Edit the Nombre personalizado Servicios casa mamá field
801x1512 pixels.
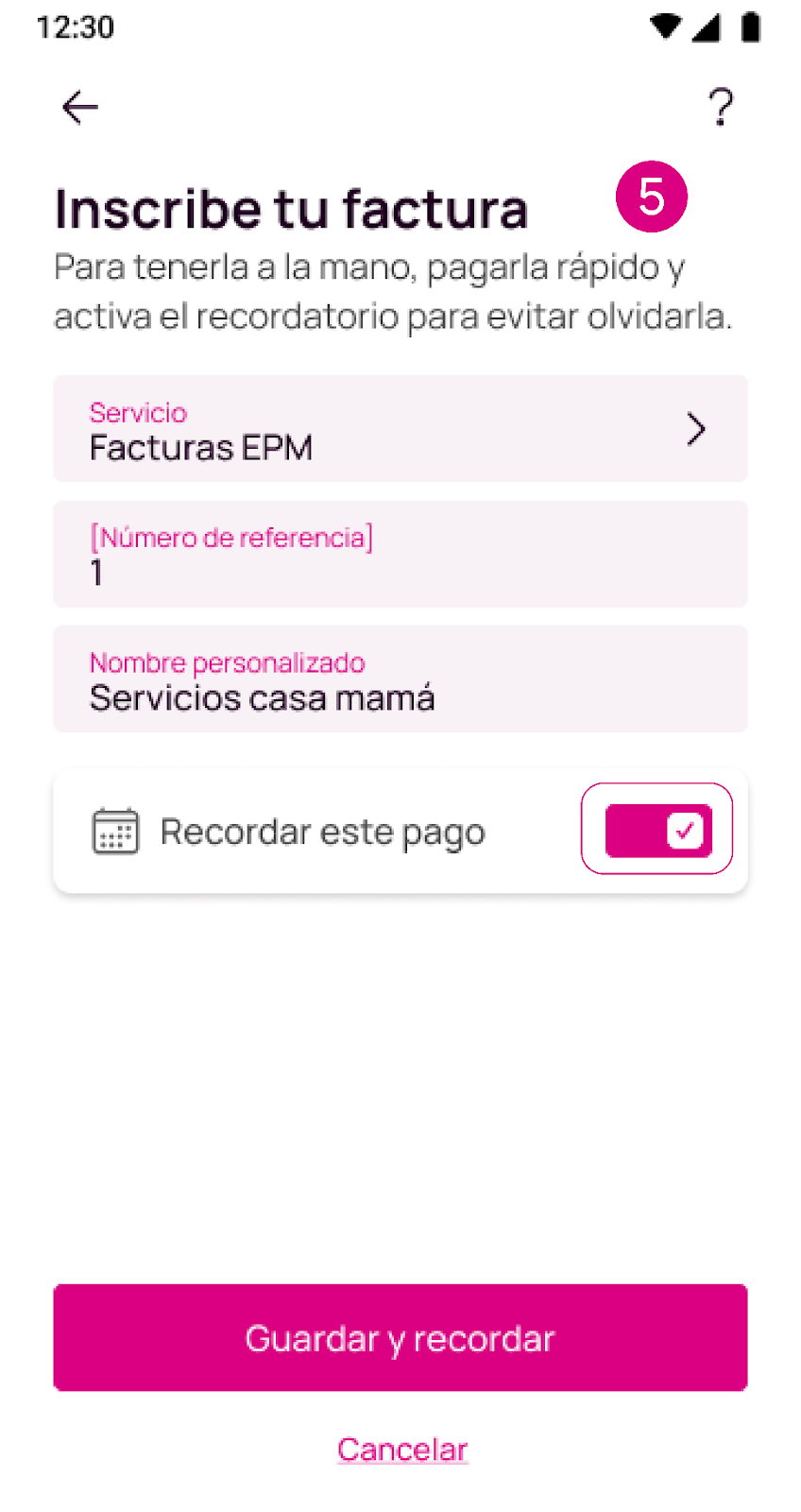[400, 679]
